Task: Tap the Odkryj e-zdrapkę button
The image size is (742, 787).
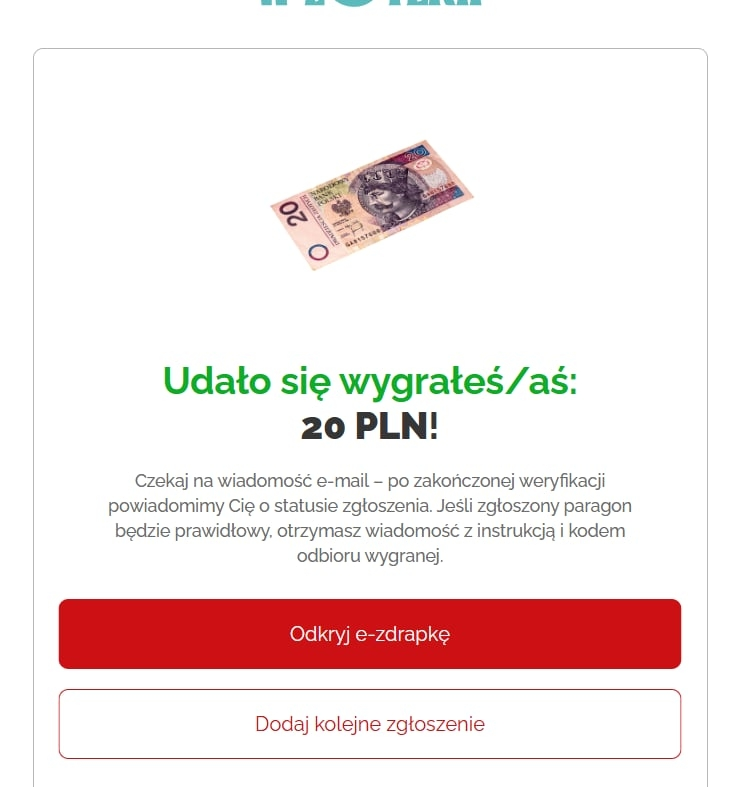Action: (x=370, y=634)
